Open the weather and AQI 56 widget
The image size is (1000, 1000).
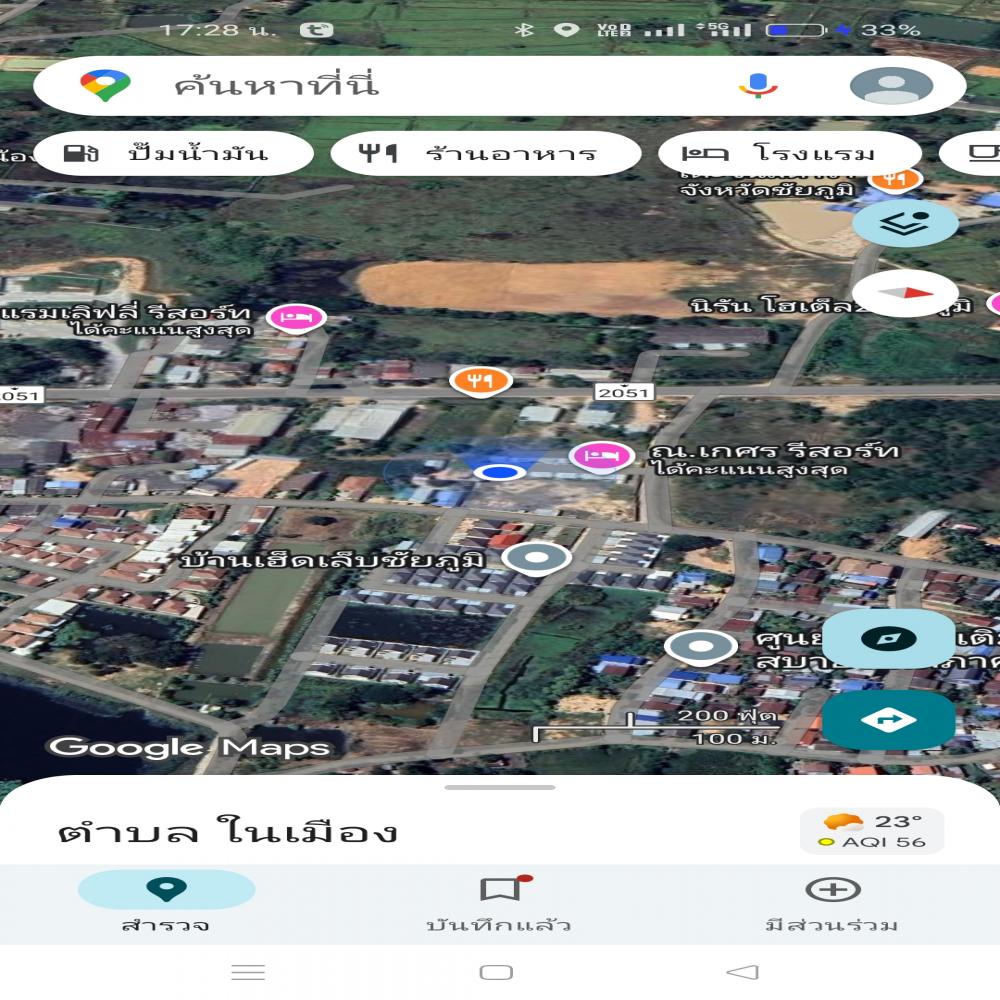click(872, 831)
